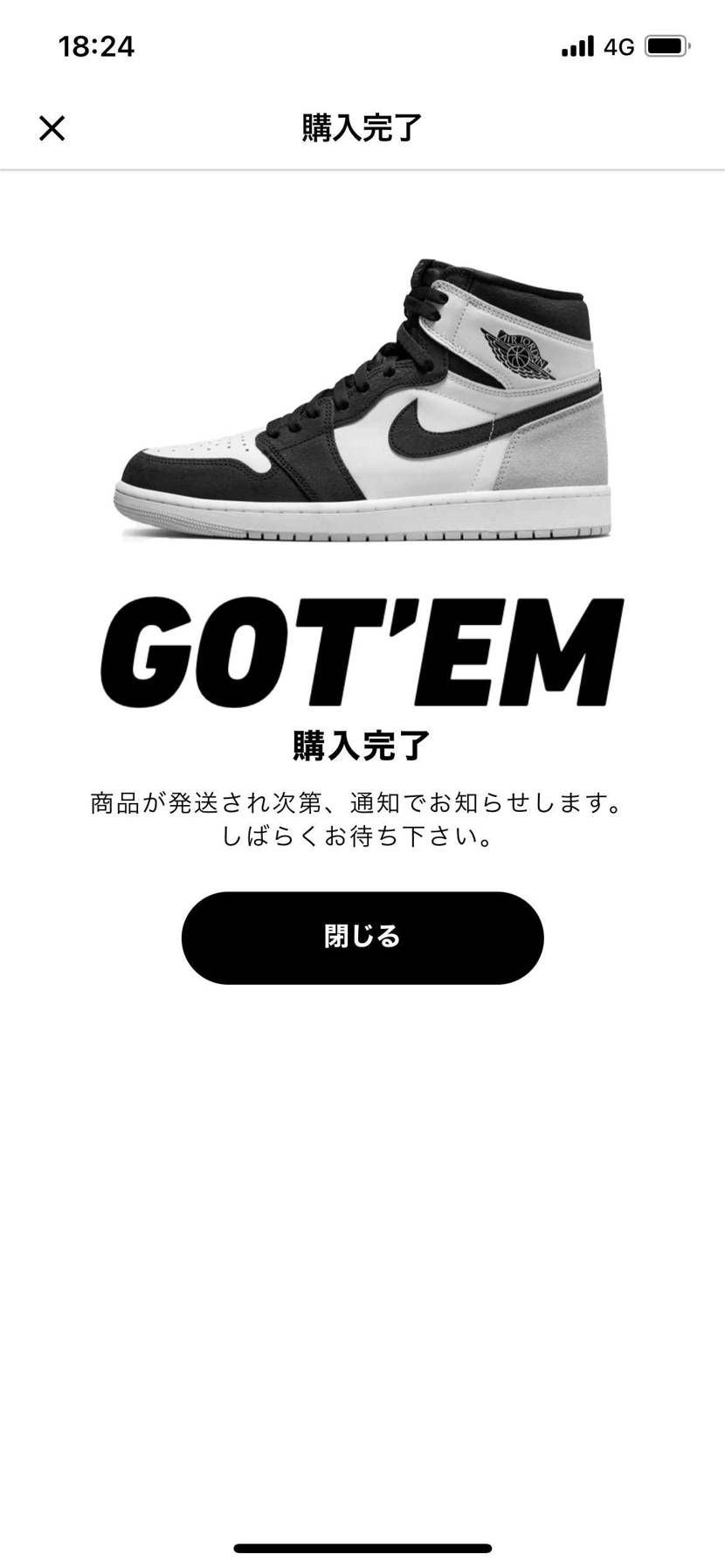Viewport: 725px width, 1568px height.
Task: Tap the cellular signal bars
Action: click(x=578, y=46)
